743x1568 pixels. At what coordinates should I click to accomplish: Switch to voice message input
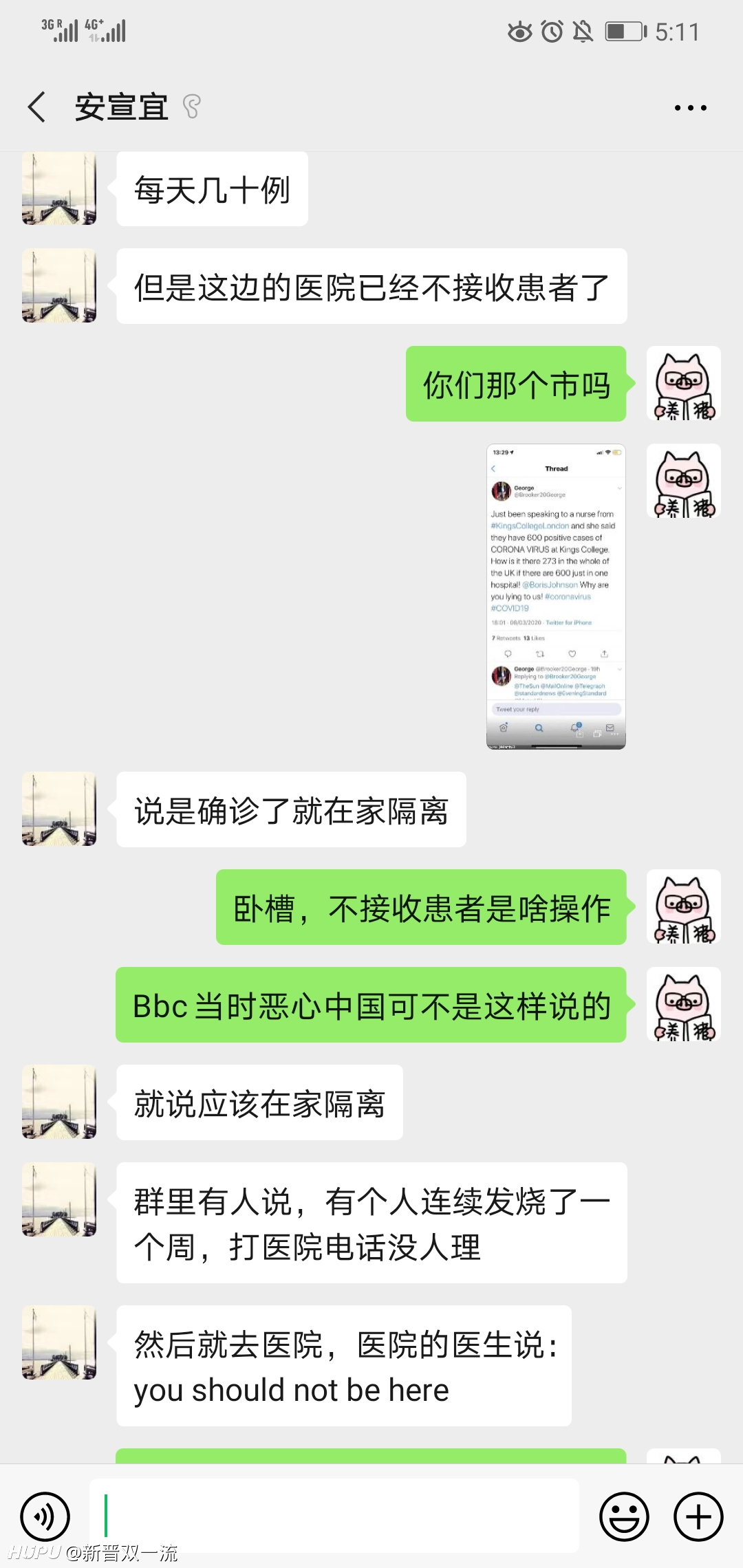pos(45,1516)
